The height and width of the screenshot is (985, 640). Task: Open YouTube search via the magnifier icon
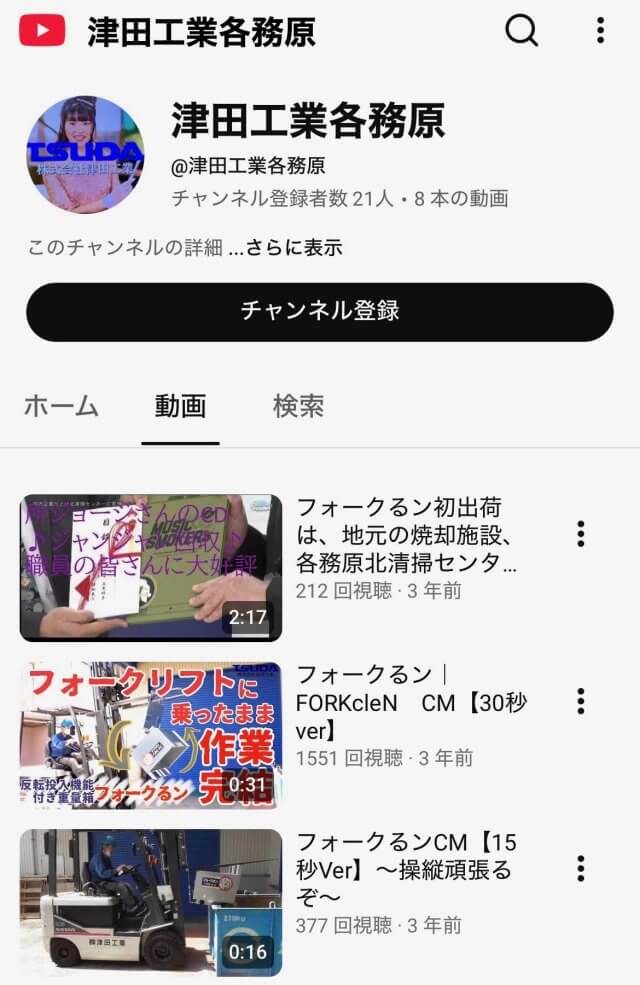pyautogui.click(x=521, y=31)
